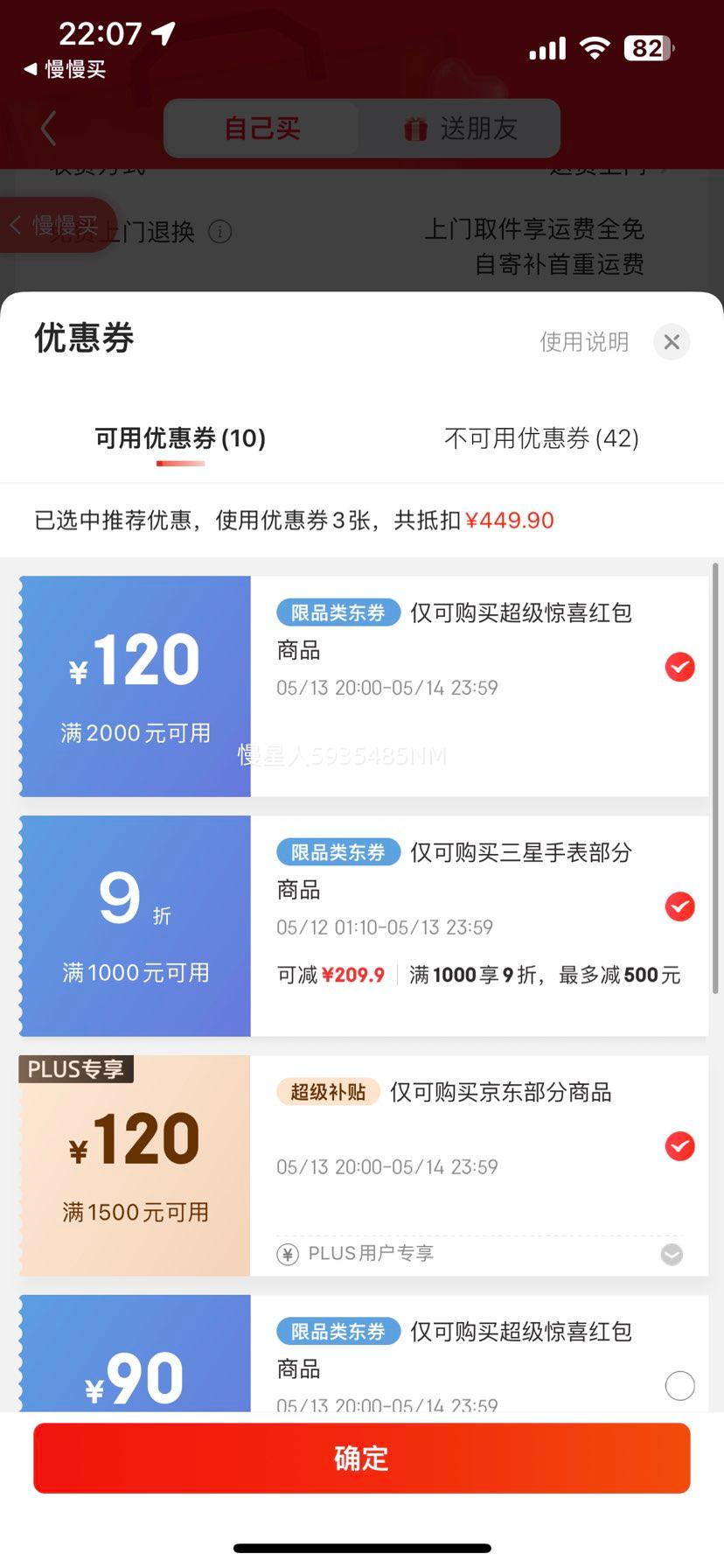The width and height of the screenshot is (724, 1568).
Task: Open 使用说明 usage instructions
Action: point(584,341)
